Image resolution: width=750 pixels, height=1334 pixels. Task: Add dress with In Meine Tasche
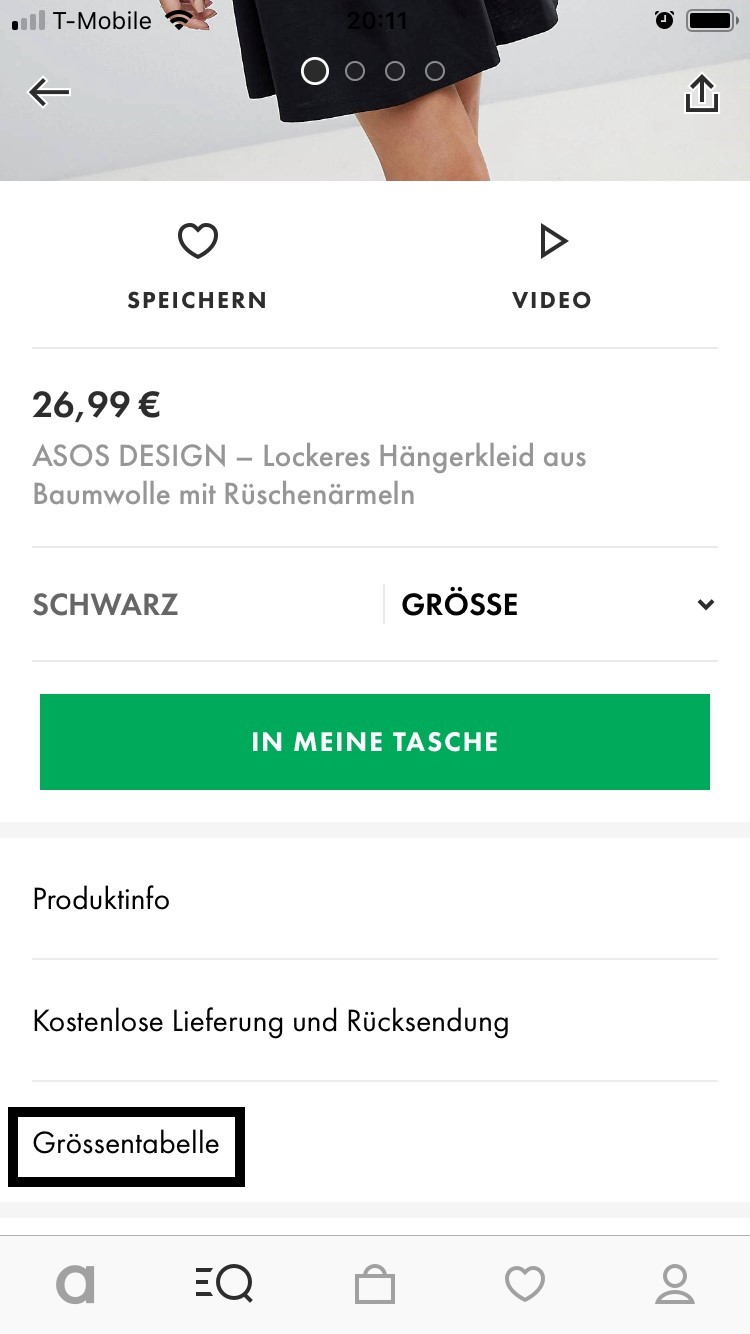tap(375, 742)
